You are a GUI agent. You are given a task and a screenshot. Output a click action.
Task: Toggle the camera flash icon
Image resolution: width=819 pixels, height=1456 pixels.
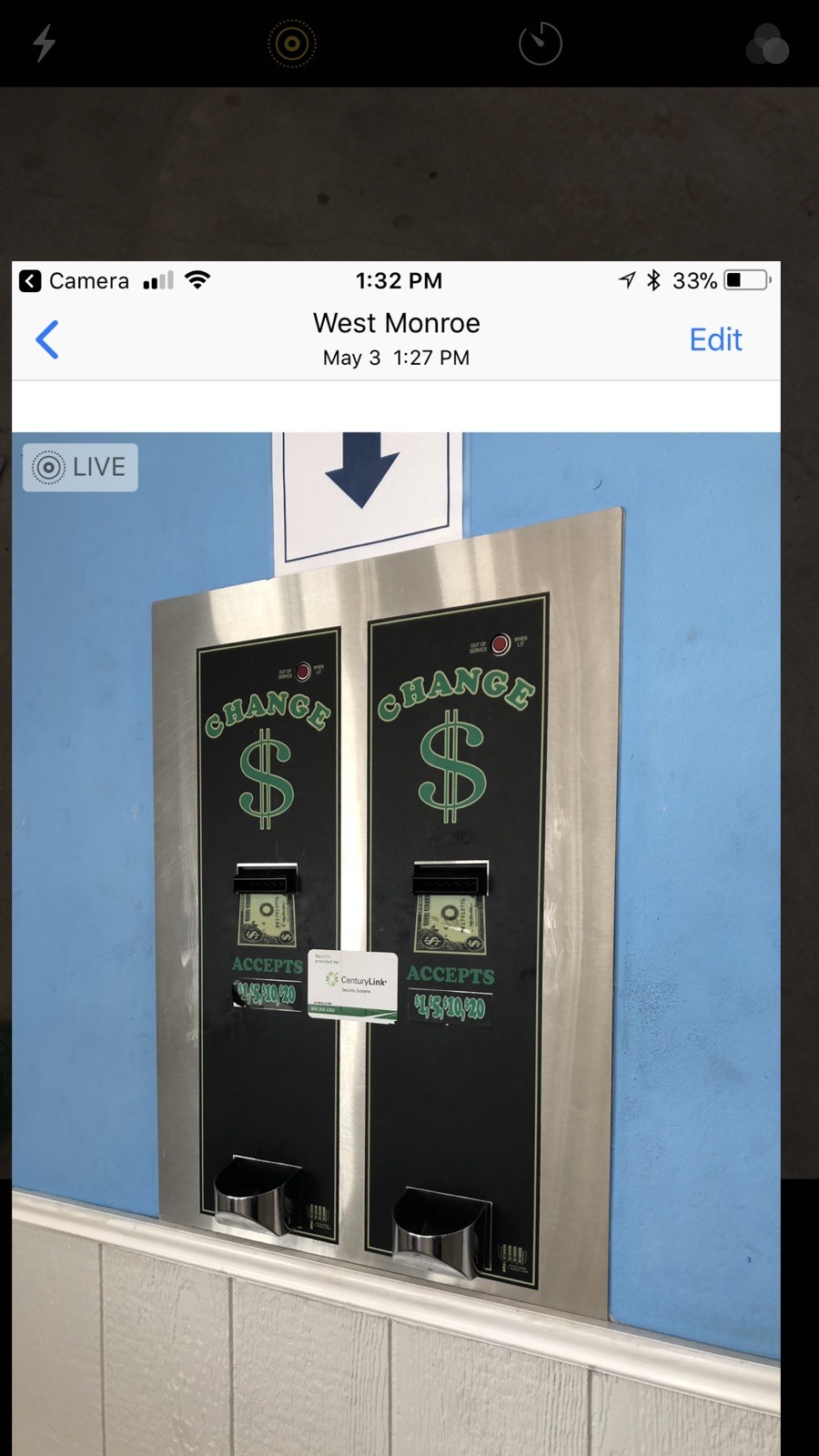point(44,43)
